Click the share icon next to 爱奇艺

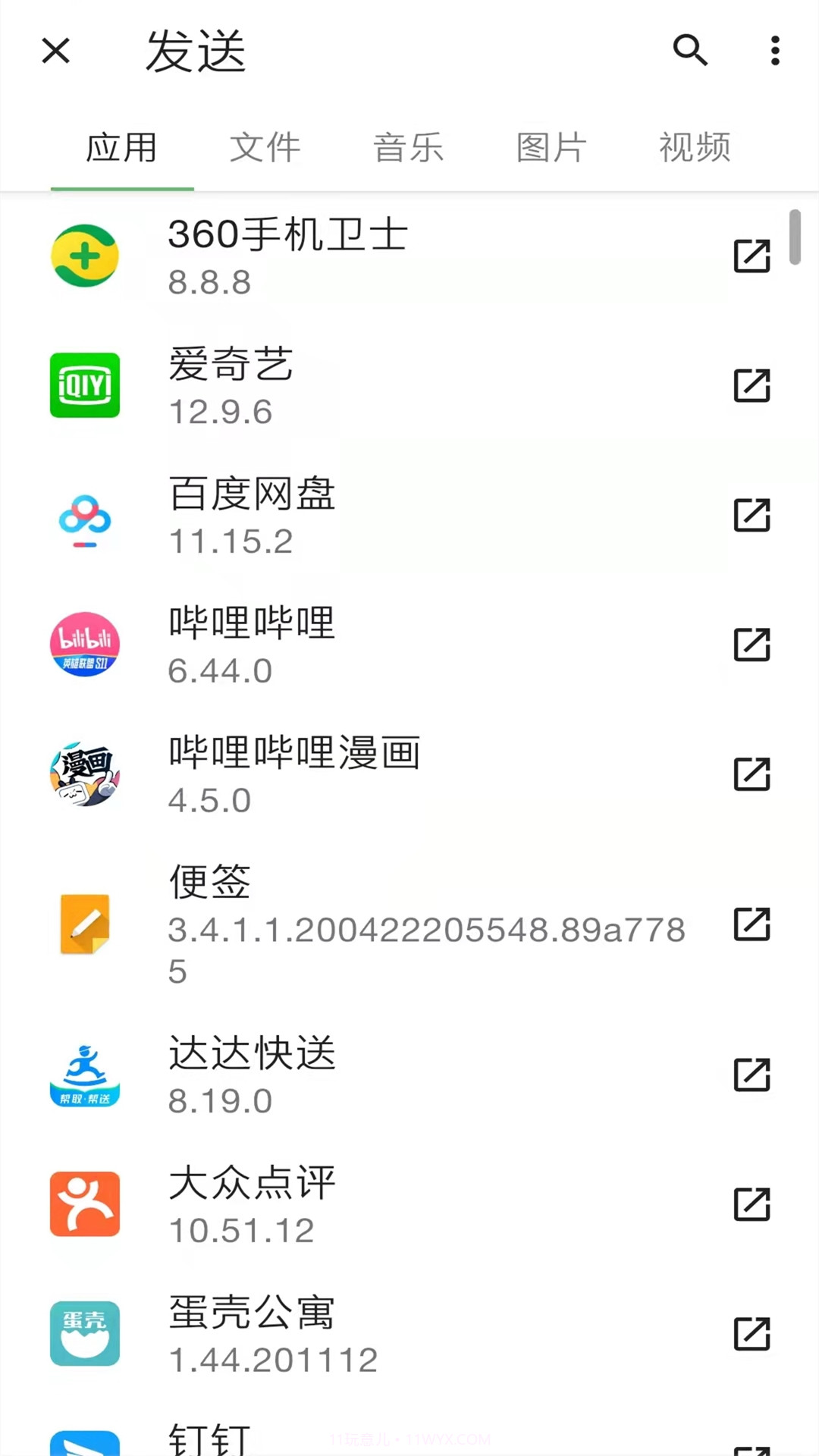[752, 385]
